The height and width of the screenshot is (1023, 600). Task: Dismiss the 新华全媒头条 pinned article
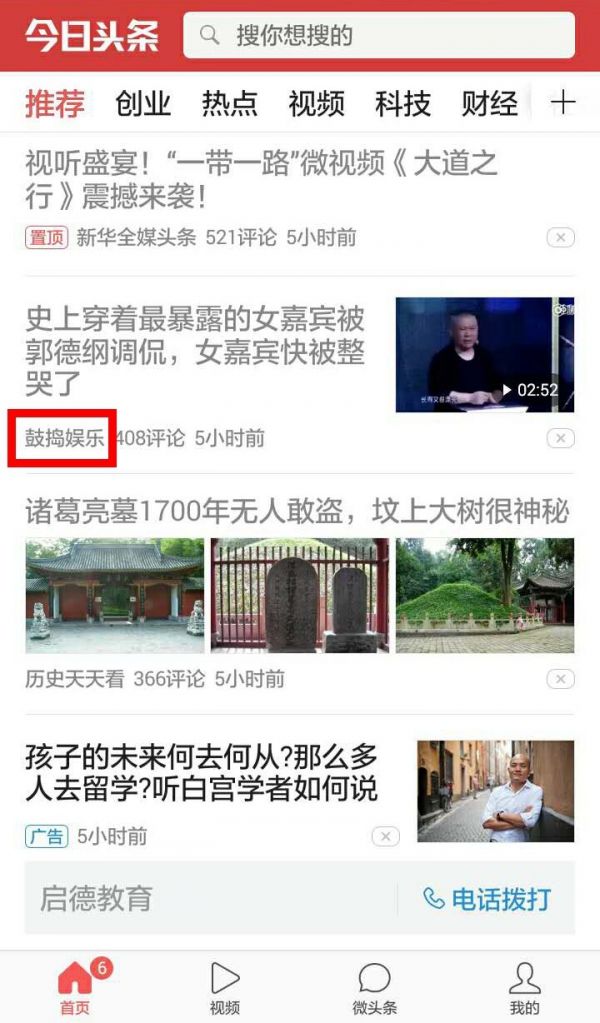click(560, 238)
